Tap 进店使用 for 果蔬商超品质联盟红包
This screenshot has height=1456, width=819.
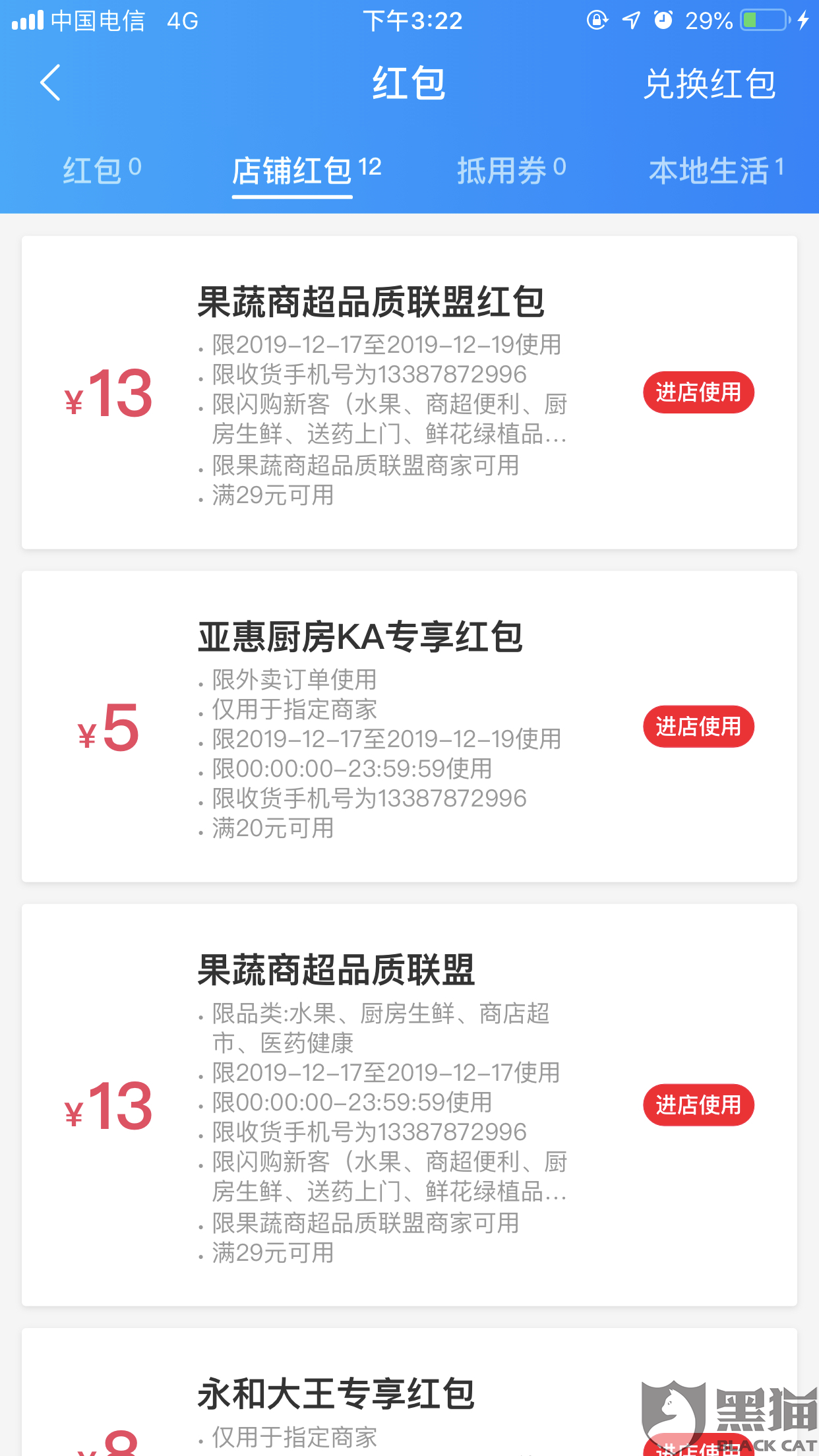coord(698,392)
